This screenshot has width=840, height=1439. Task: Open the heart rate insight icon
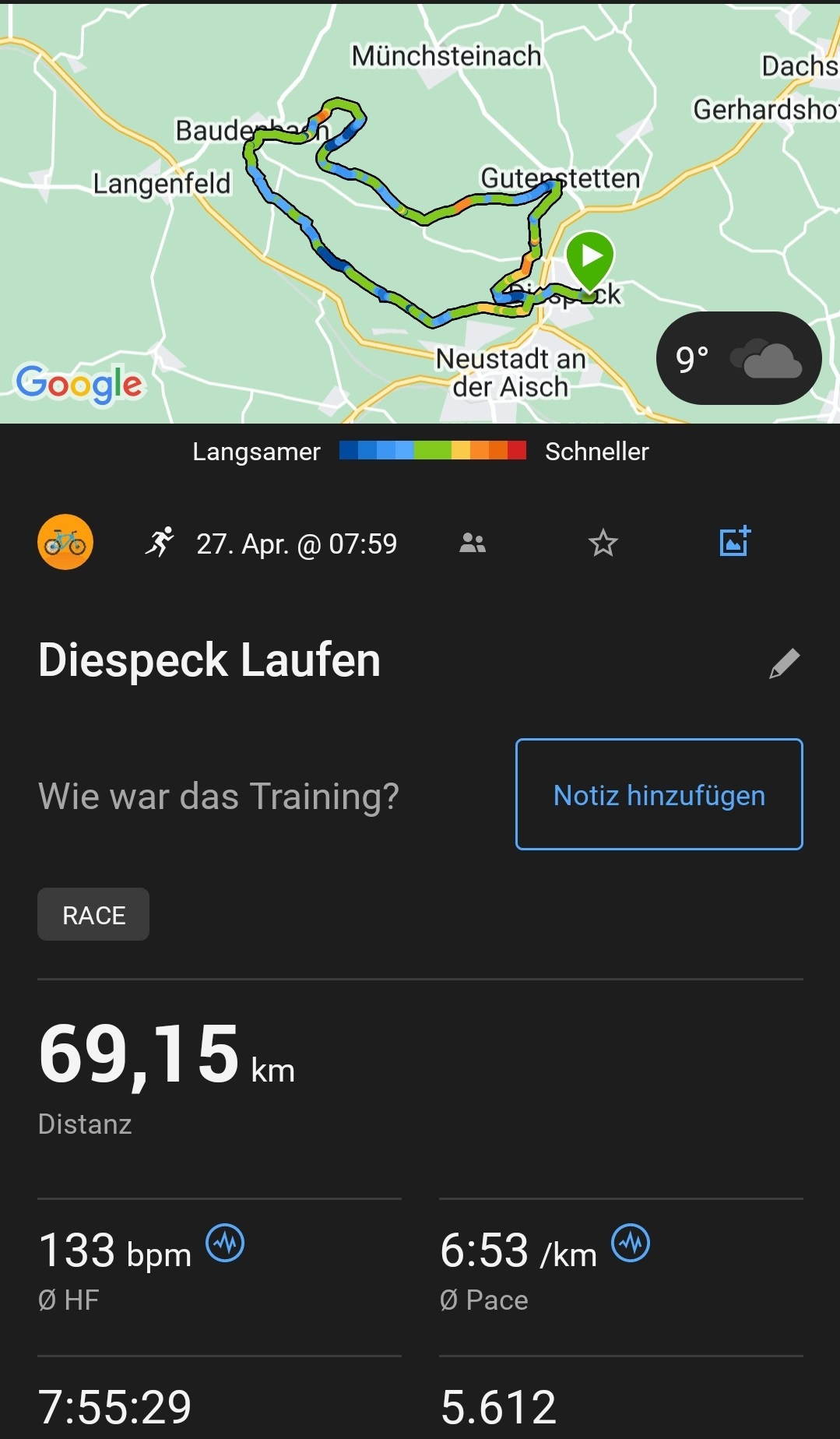click(225, 1243)
